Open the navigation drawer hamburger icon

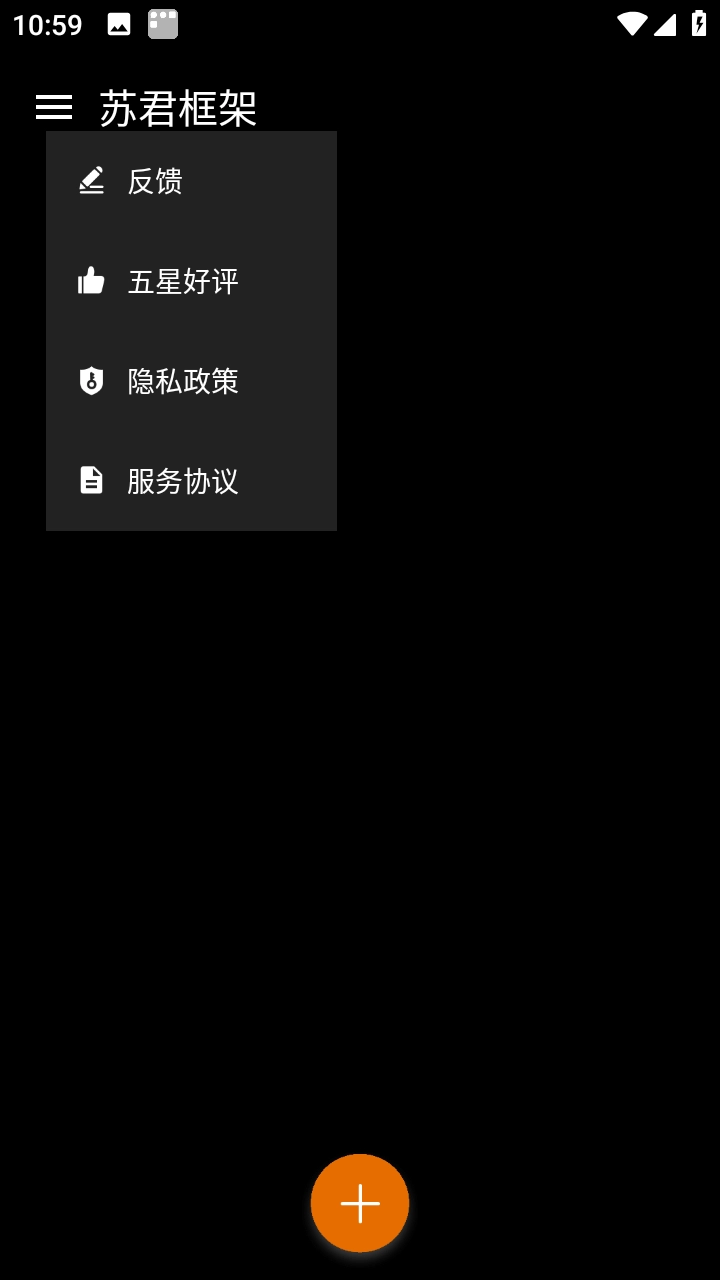(x=54, y=106)
